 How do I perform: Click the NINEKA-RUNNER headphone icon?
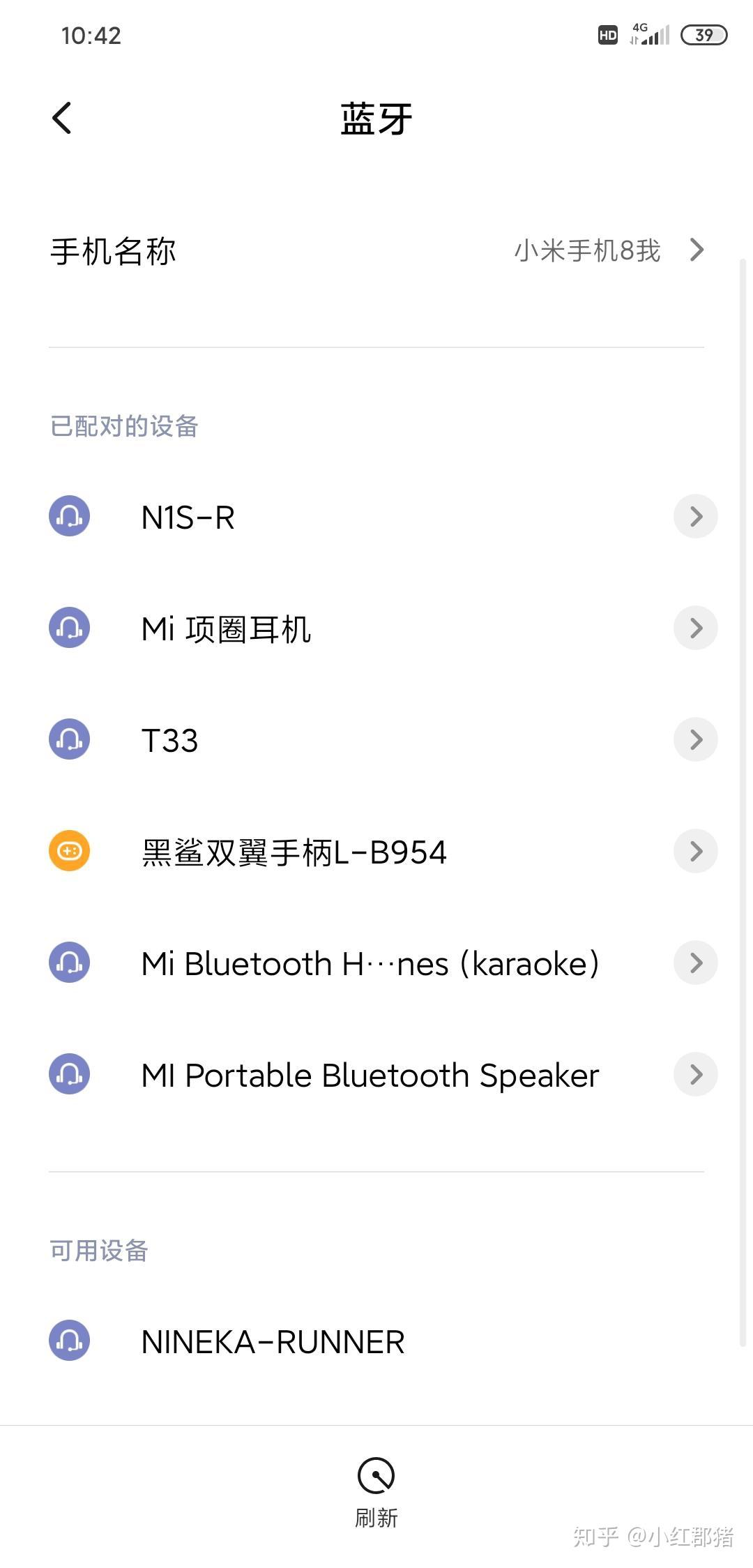tap(68, 1340)
